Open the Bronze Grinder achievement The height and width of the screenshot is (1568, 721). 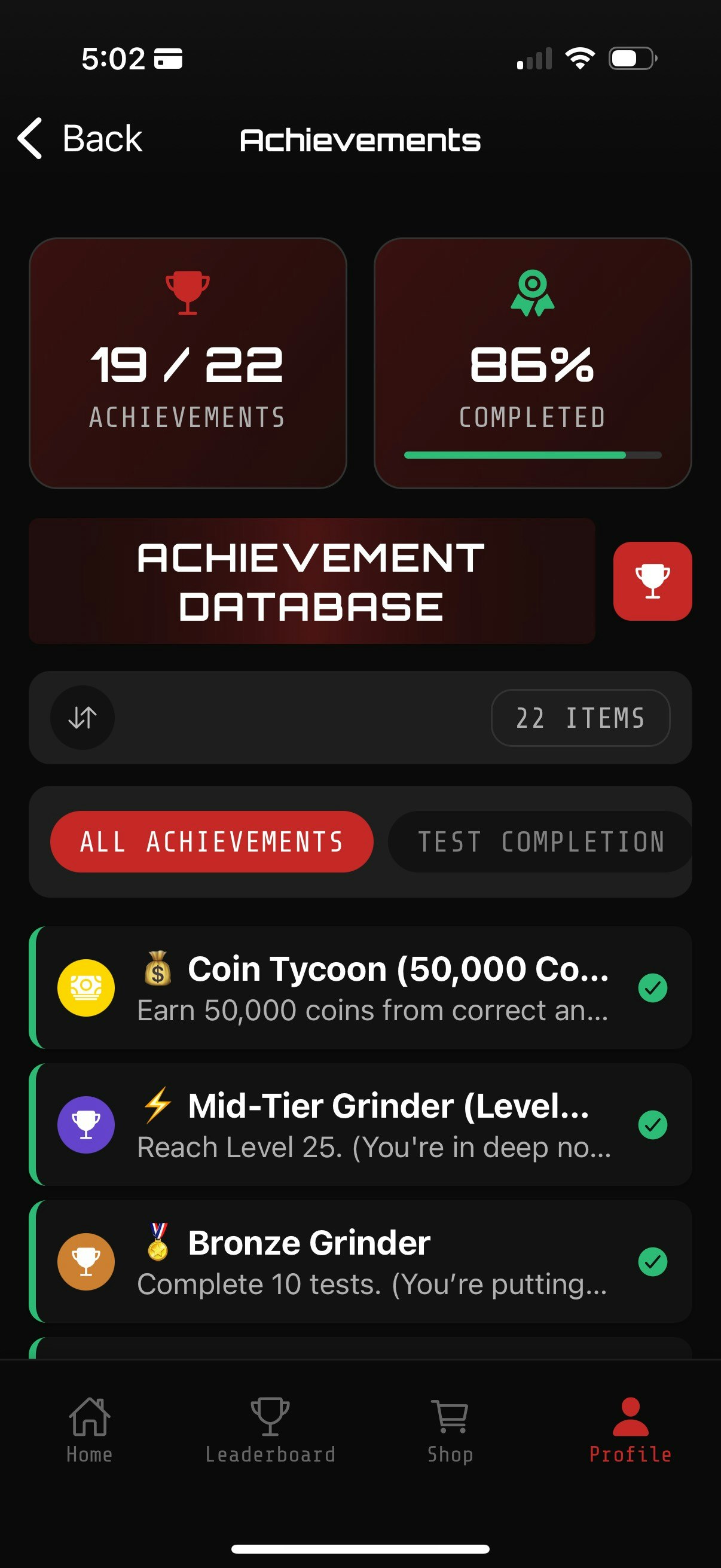pyautogui.click(x=360, y=1261)
